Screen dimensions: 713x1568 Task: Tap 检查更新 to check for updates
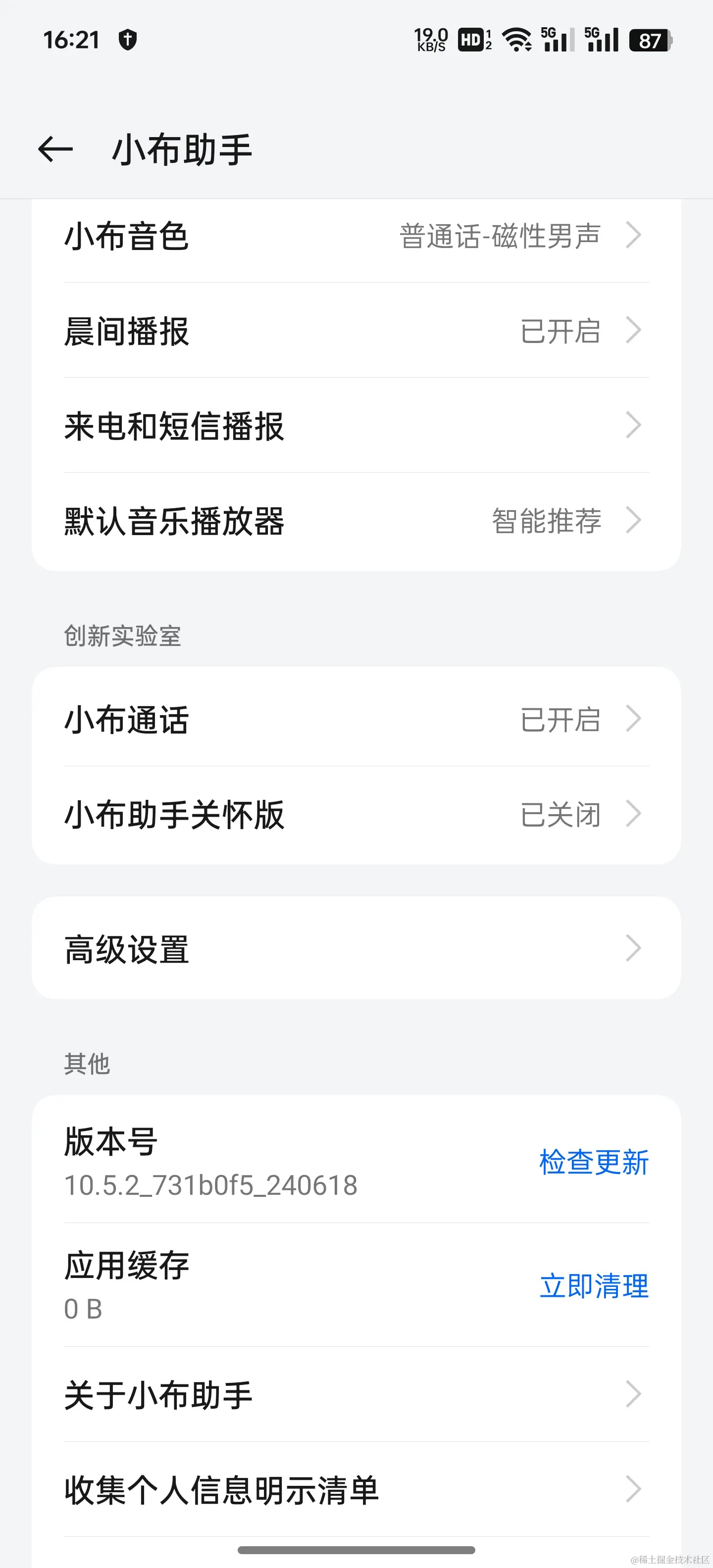tap(594, 1162)
